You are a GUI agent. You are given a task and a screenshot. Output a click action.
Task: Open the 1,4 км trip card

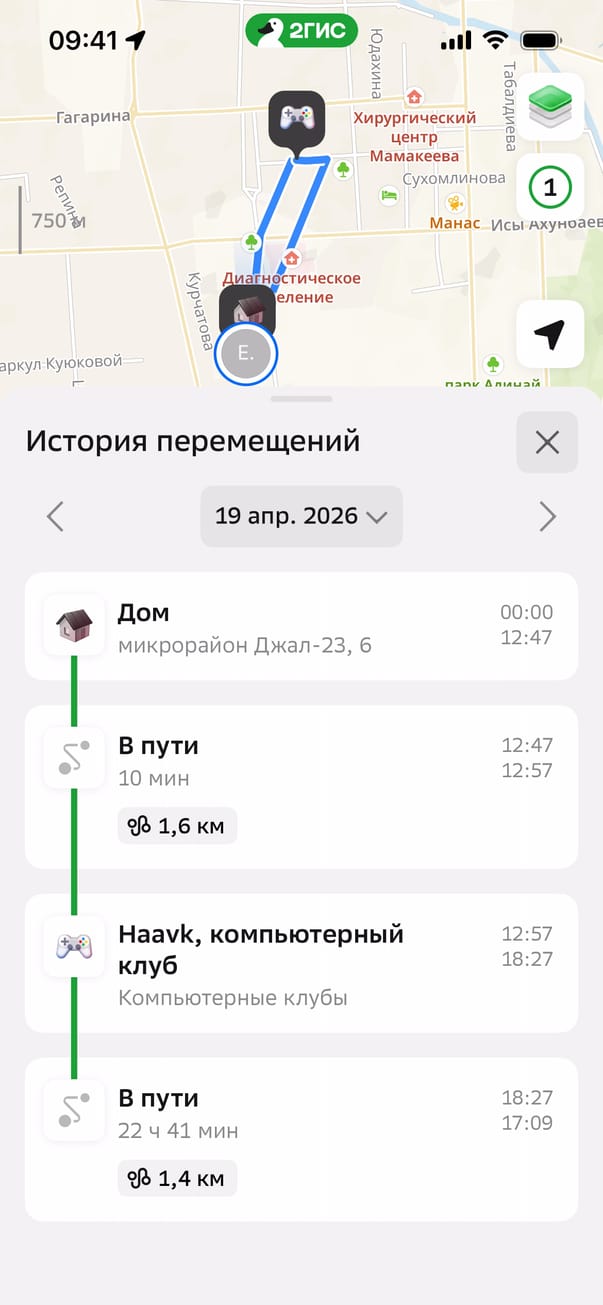coord(301,1139)
